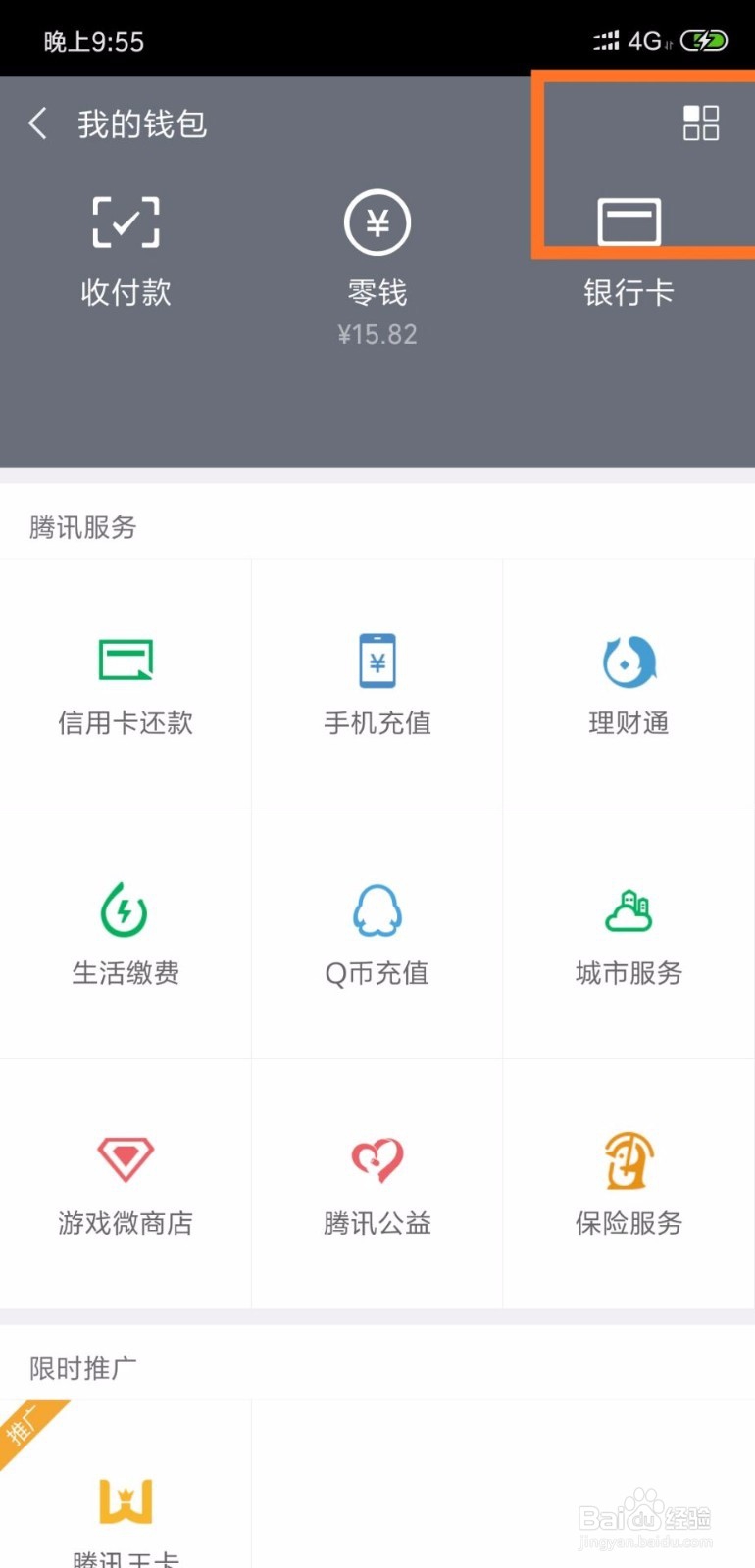
Task: Open the grid menu in top right corner
Action: [x=700, y=123]
